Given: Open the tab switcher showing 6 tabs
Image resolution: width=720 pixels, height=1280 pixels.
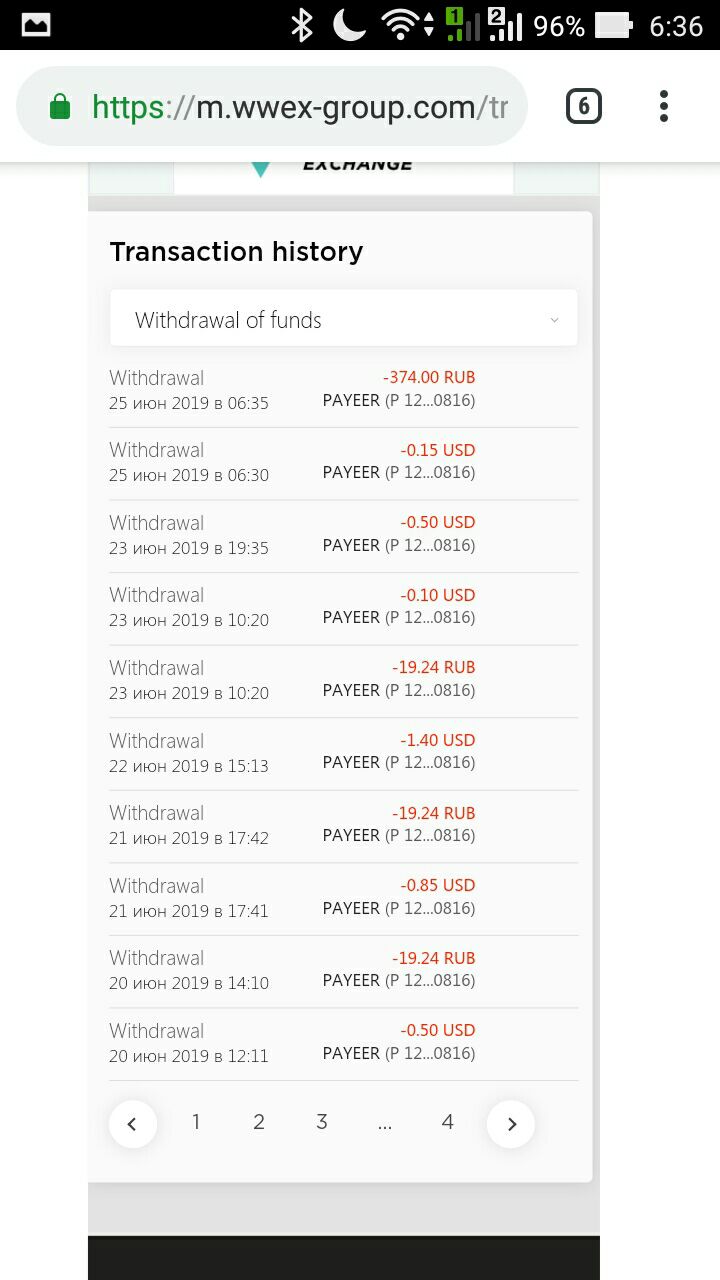Looking at the screenshot, I should pos(584,106).
